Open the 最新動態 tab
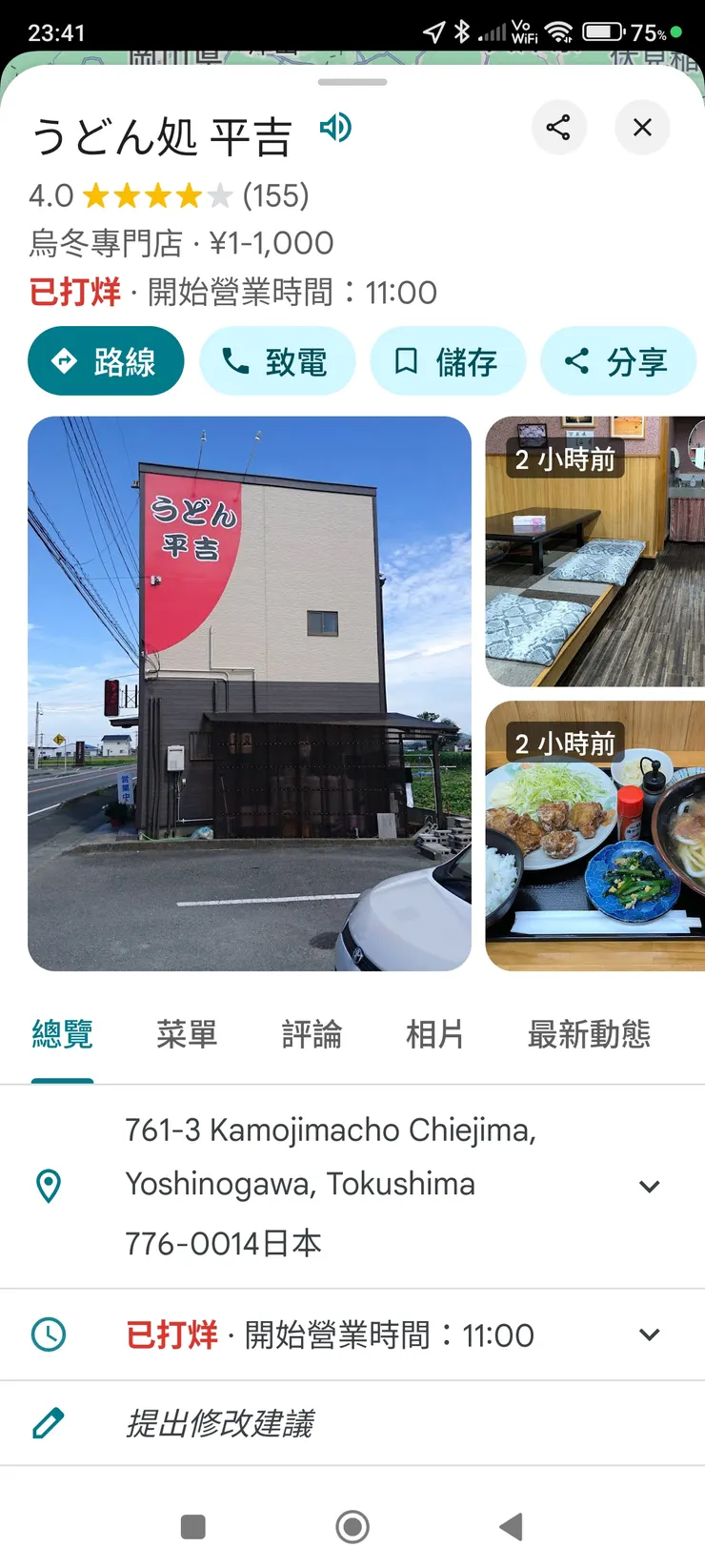This screenshot has width=705, height=1568. point(589,1034)
